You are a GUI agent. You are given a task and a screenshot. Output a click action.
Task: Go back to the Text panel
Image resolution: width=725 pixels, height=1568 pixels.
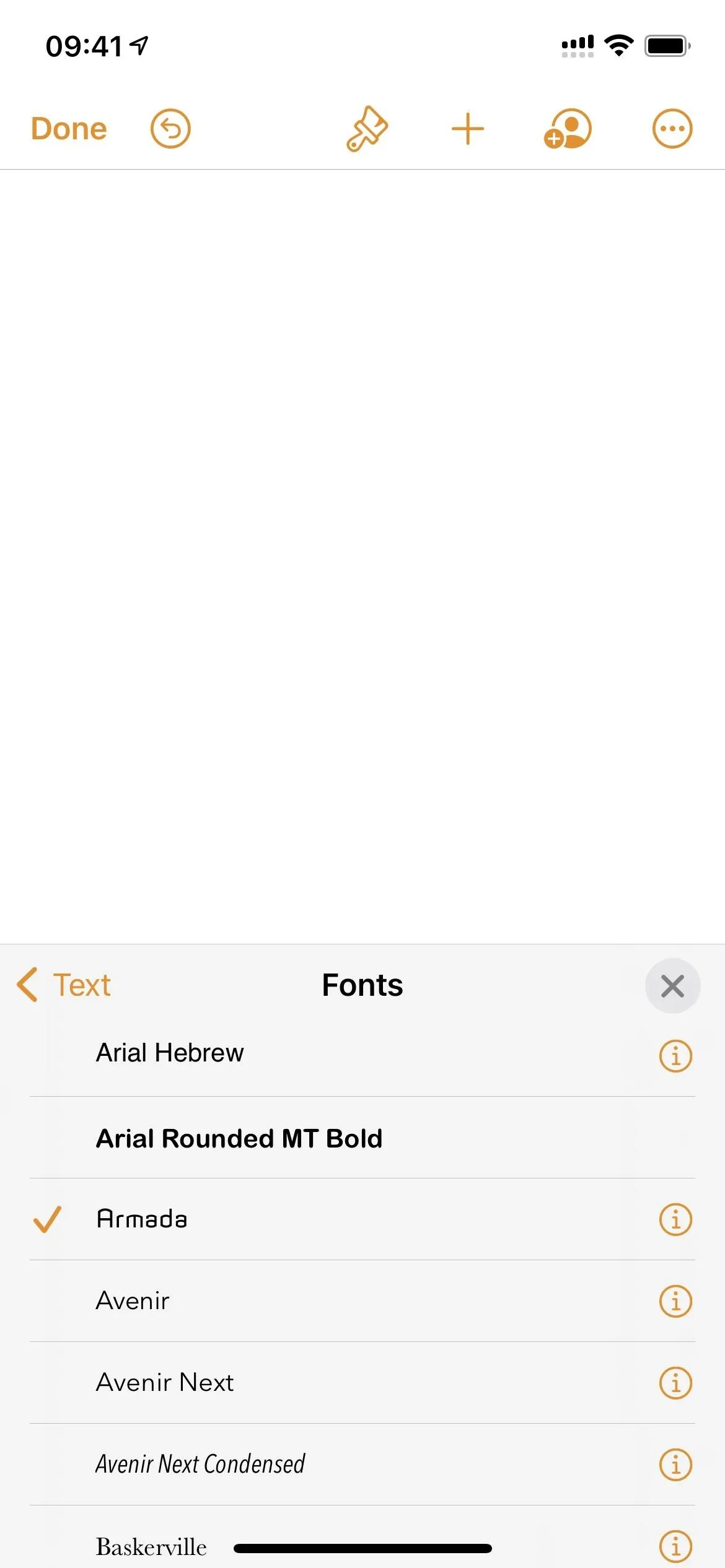pos(64,985)
